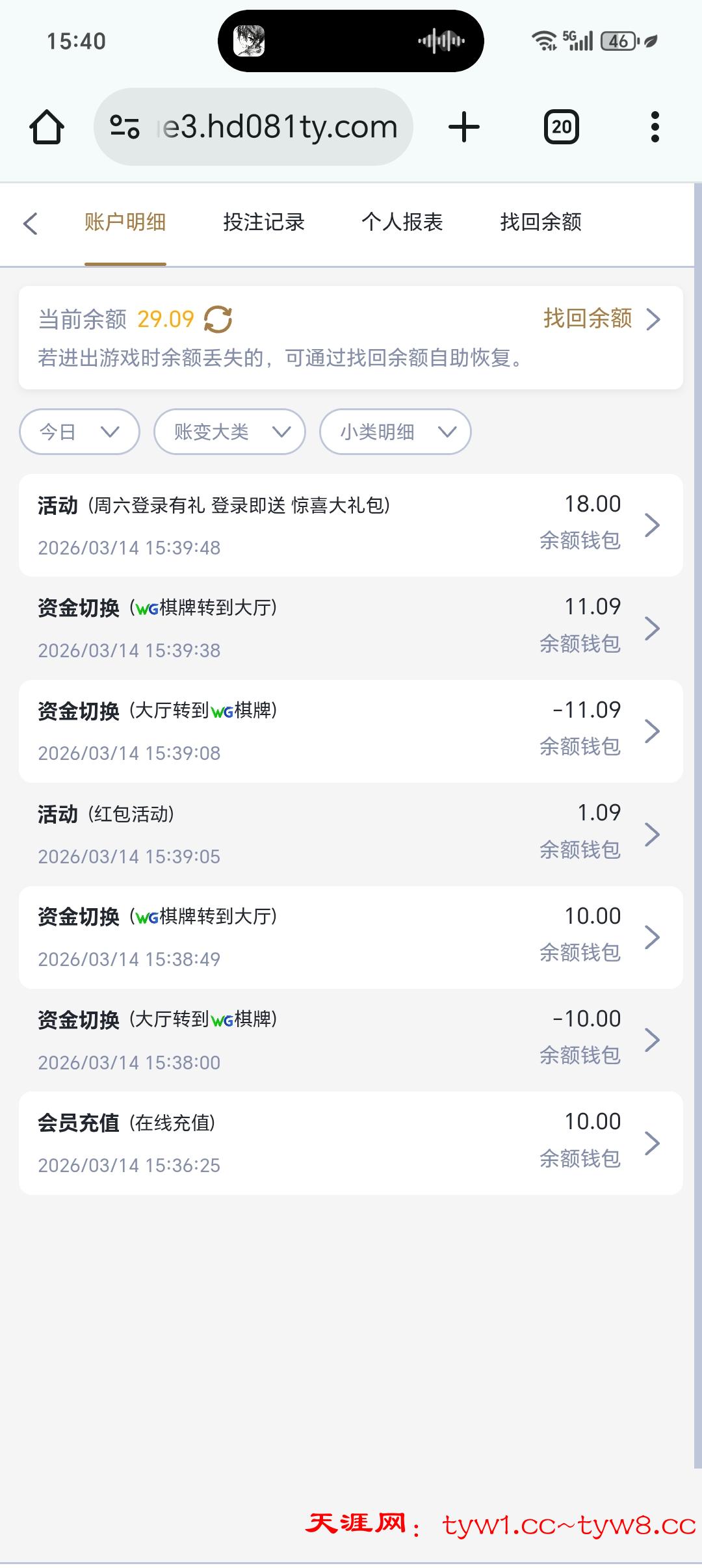Expand the -11.09 资金切换 record

click(x=653, y=730)
